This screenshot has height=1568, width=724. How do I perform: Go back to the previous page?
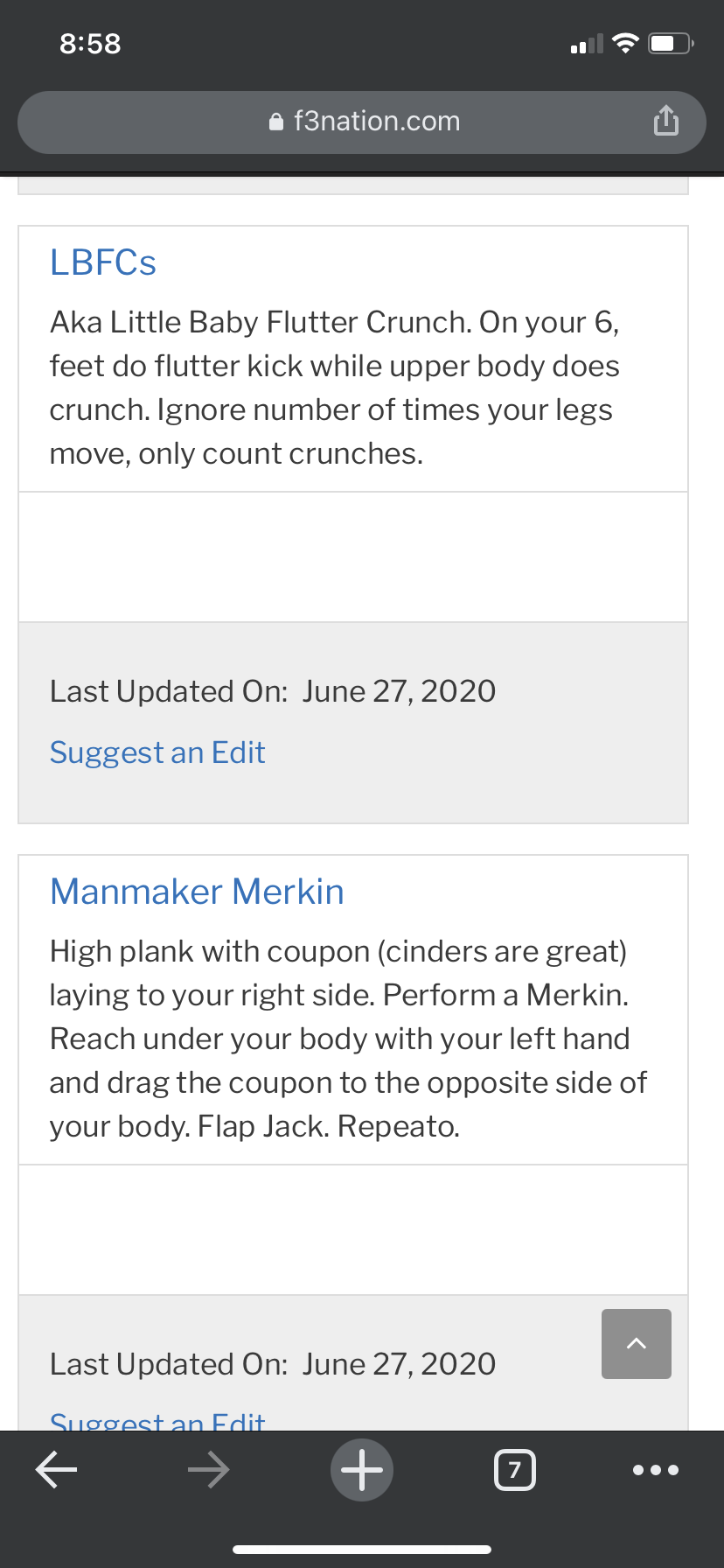tap(57, 1470)
